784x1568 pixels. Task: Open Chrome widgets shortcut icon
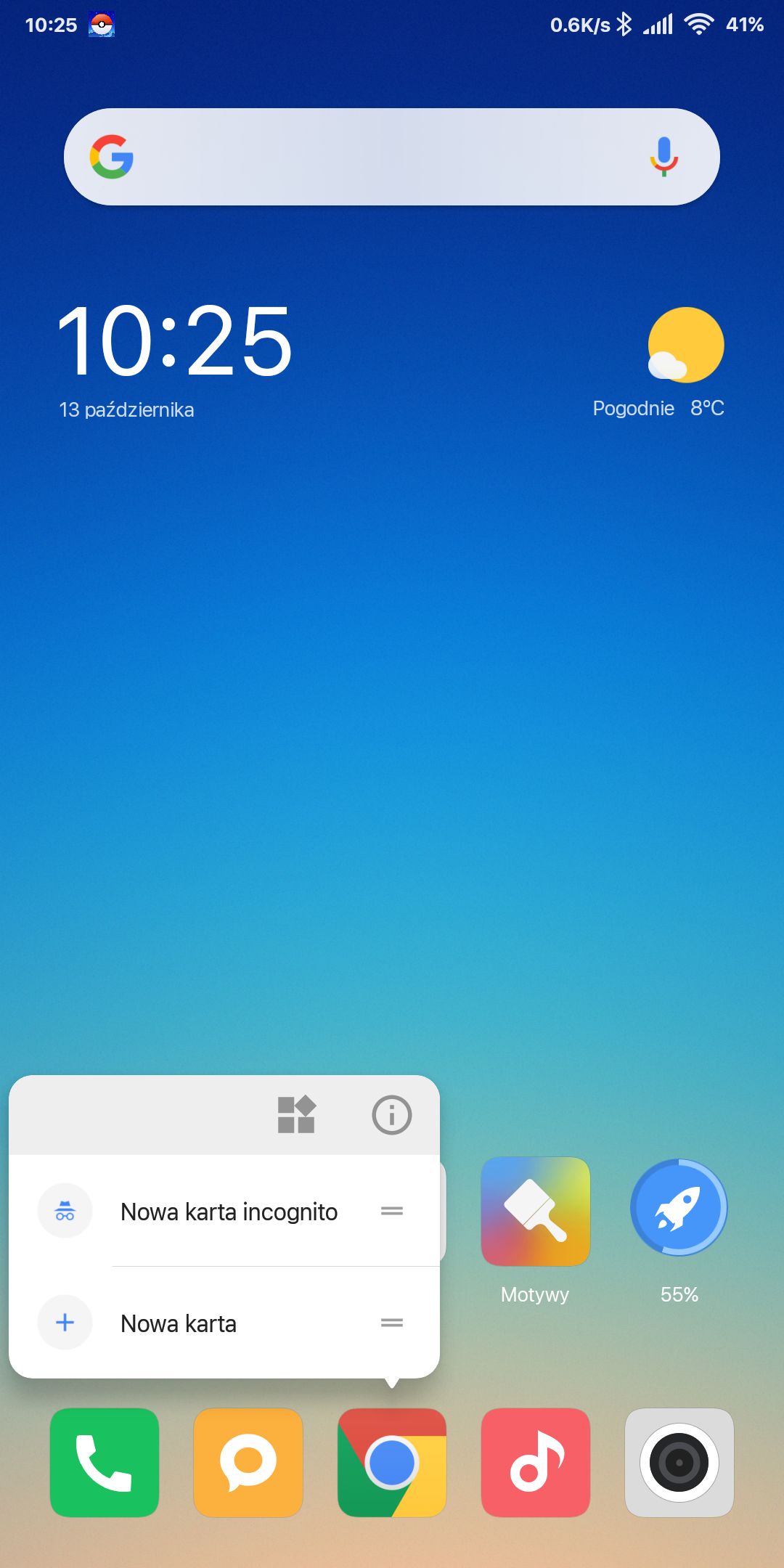[296, 1114]
